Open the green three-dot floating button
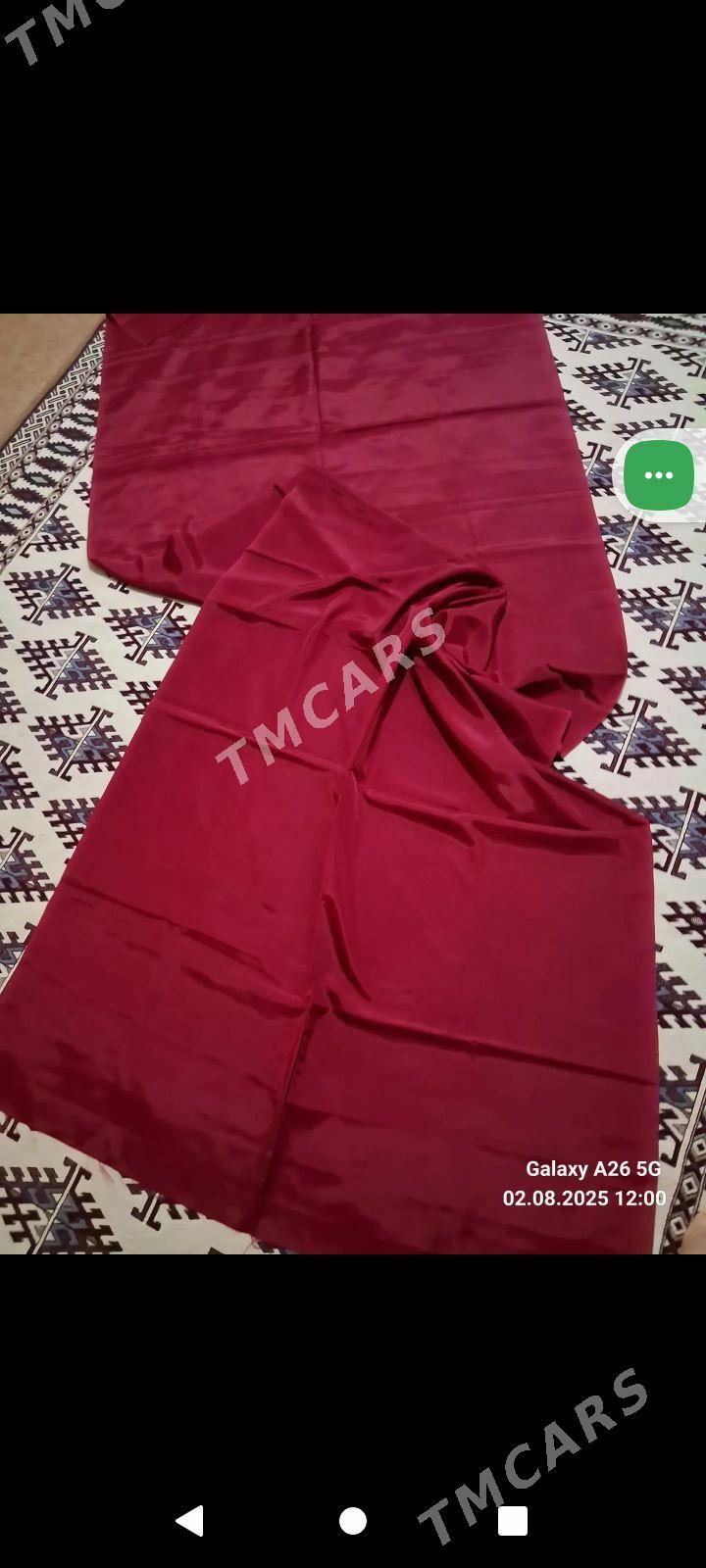This screenshot has width=706, height=1568. tap(658, 475)
